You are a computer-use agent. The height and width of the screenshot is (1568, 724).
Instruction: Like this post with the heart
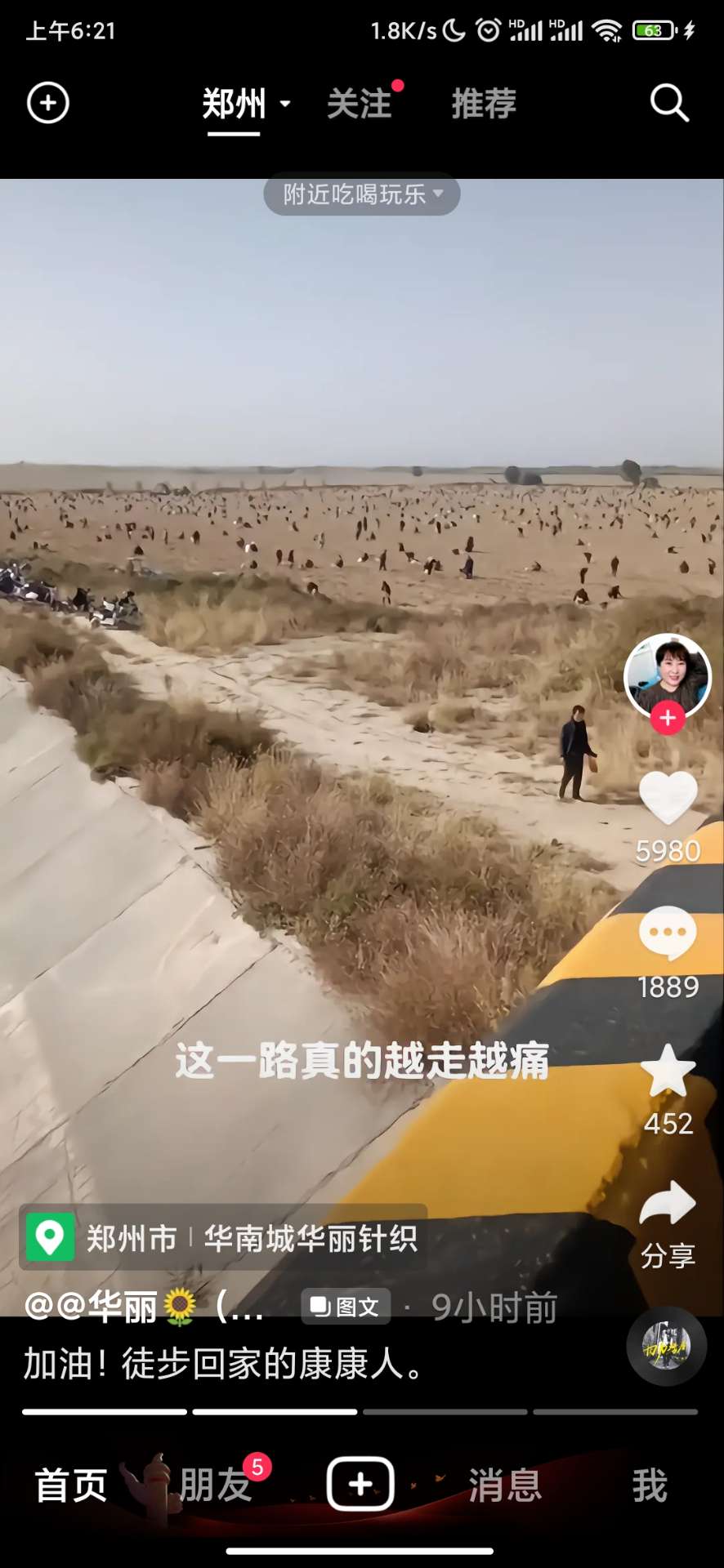tap(668, 799)
